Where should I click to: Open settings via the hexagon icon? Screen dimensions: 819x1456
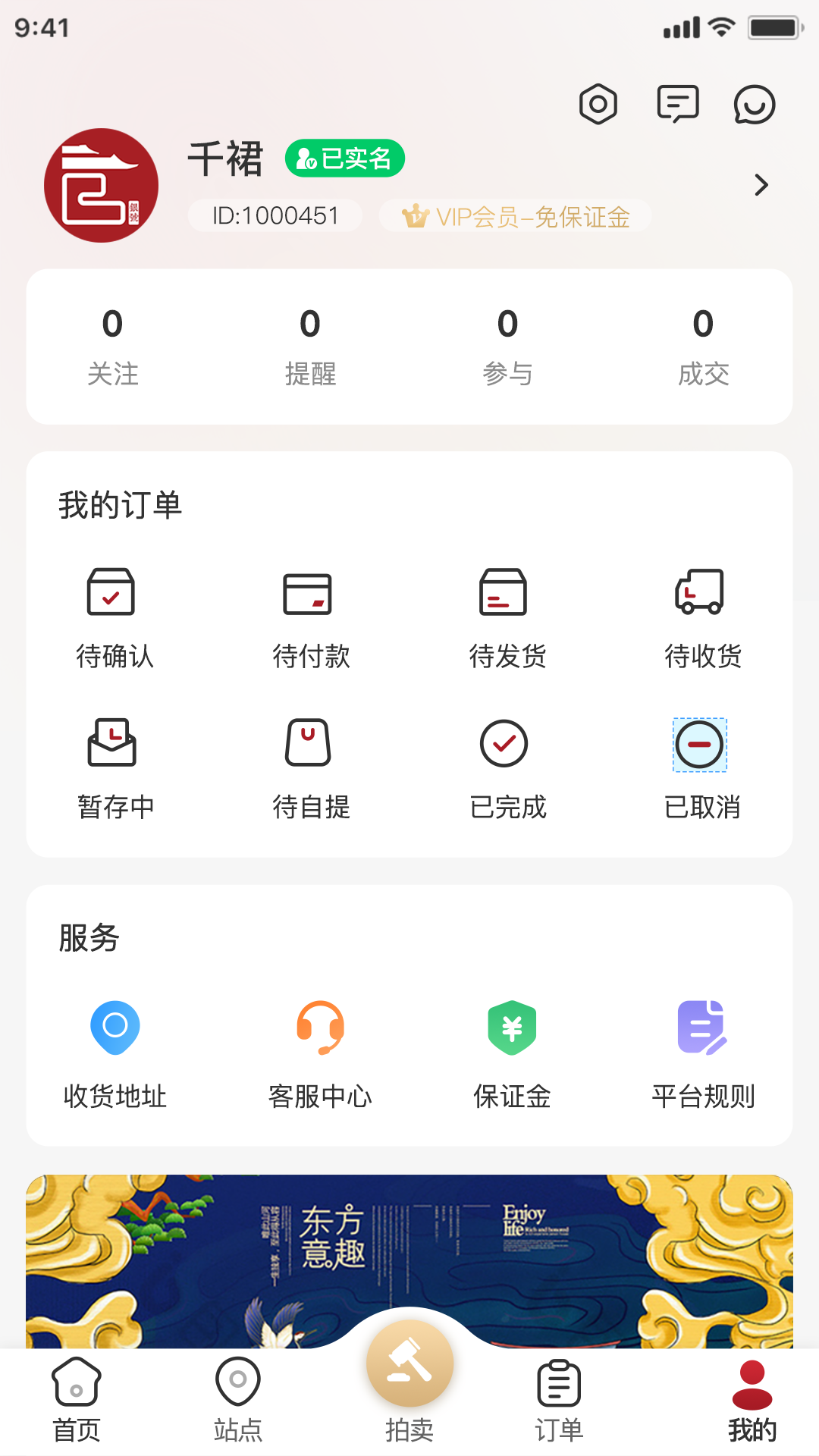pyautogui.click(x=598, y=104)
